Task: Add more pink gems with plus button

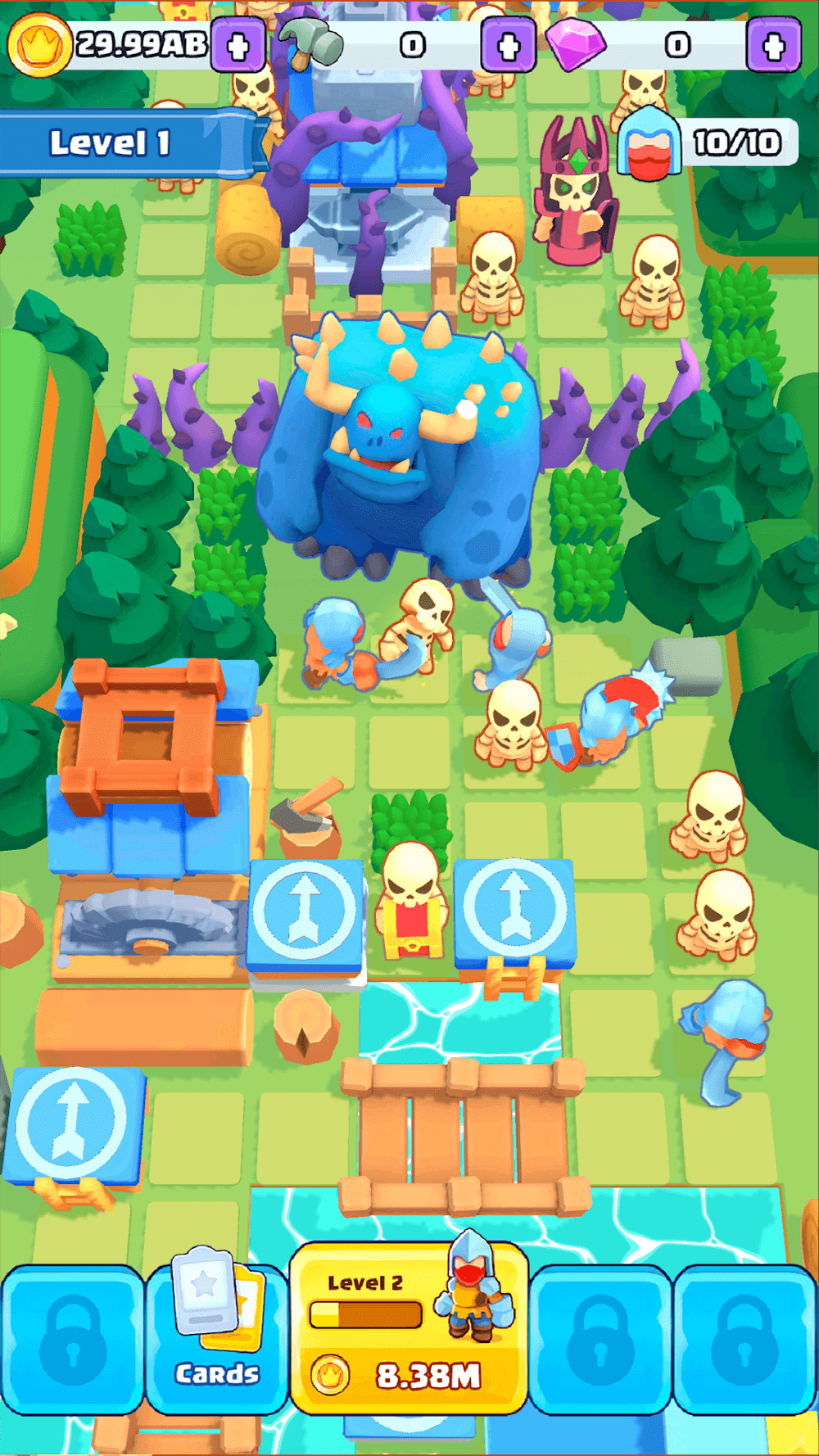Action: pos(773,46)
